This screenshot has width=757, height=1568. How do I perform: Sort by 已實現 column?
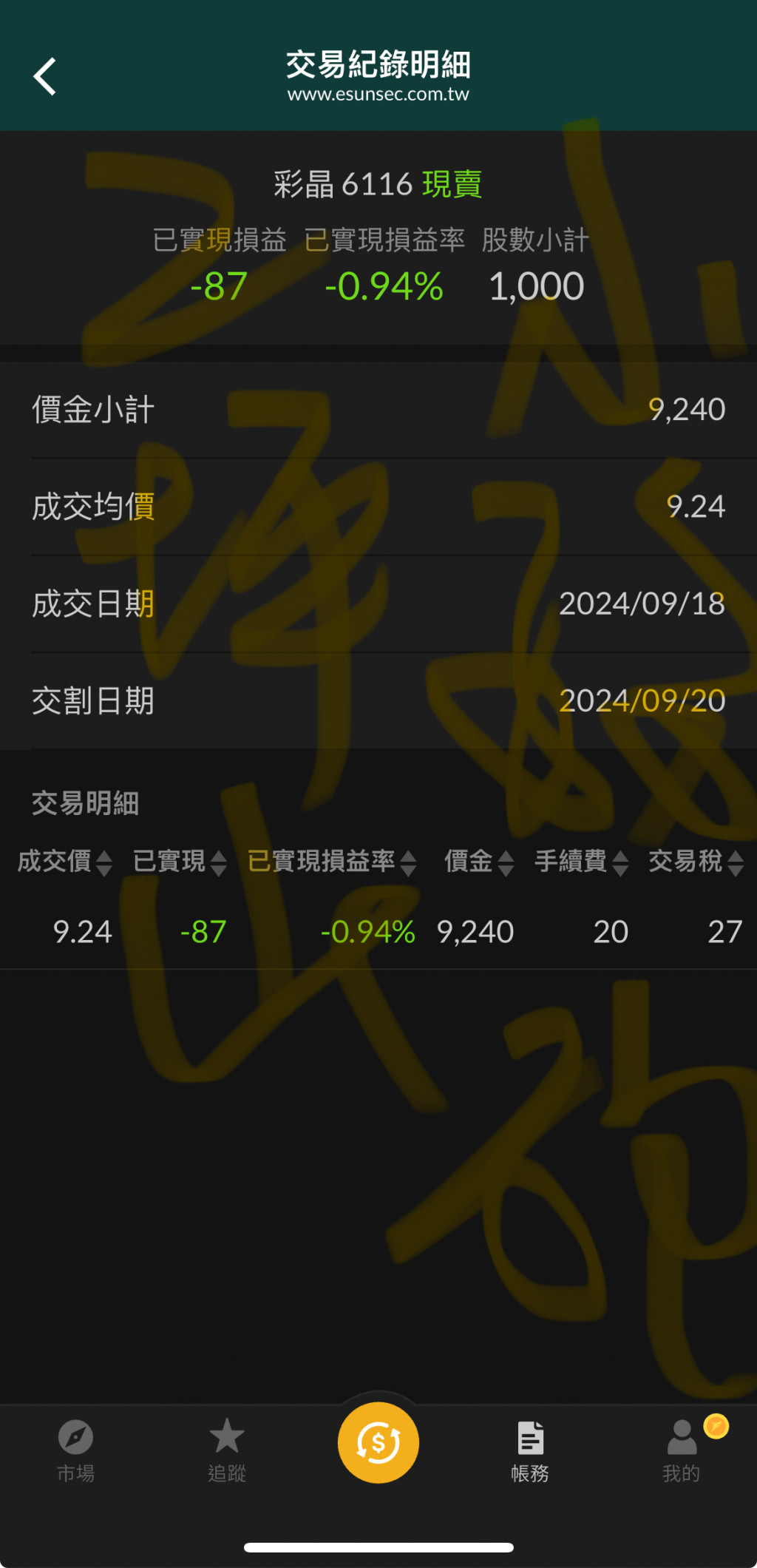click(x=179, y=862)
